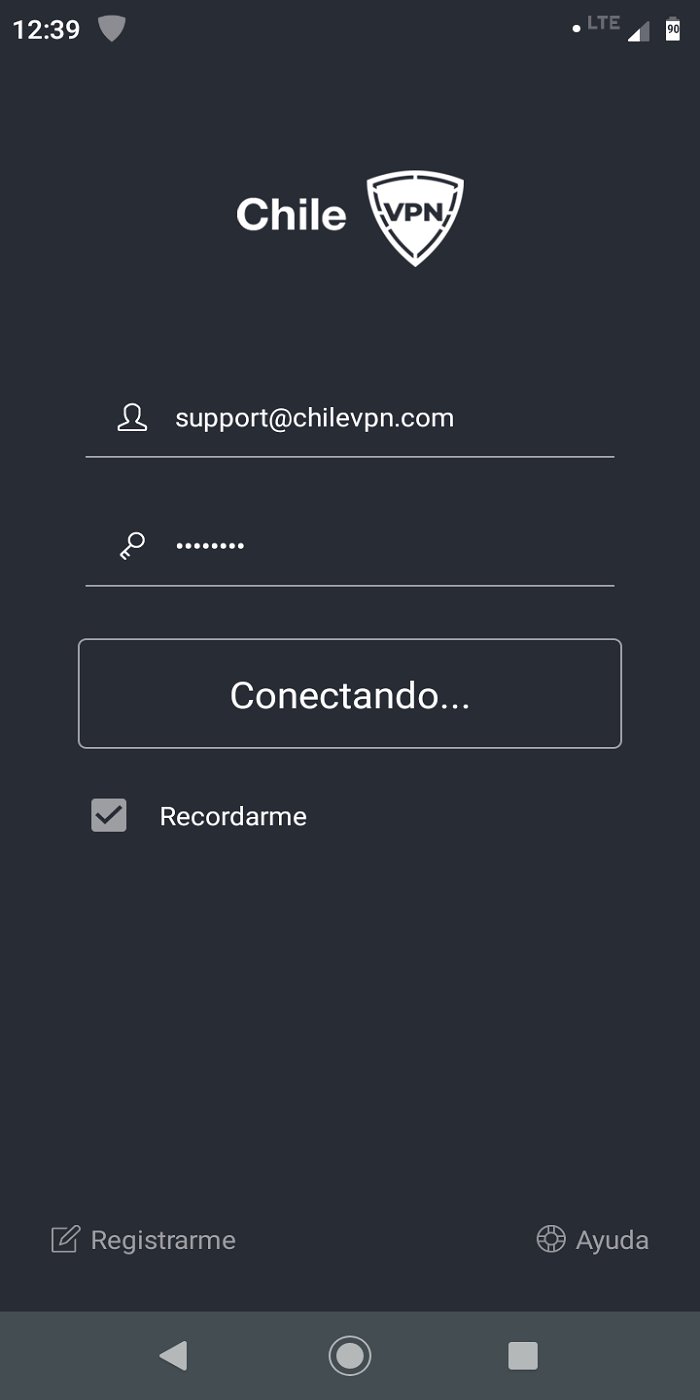700x1400 pixels.
Task: Go back with the system back button
Action: pyautogui.click(x=173, y=1356)
